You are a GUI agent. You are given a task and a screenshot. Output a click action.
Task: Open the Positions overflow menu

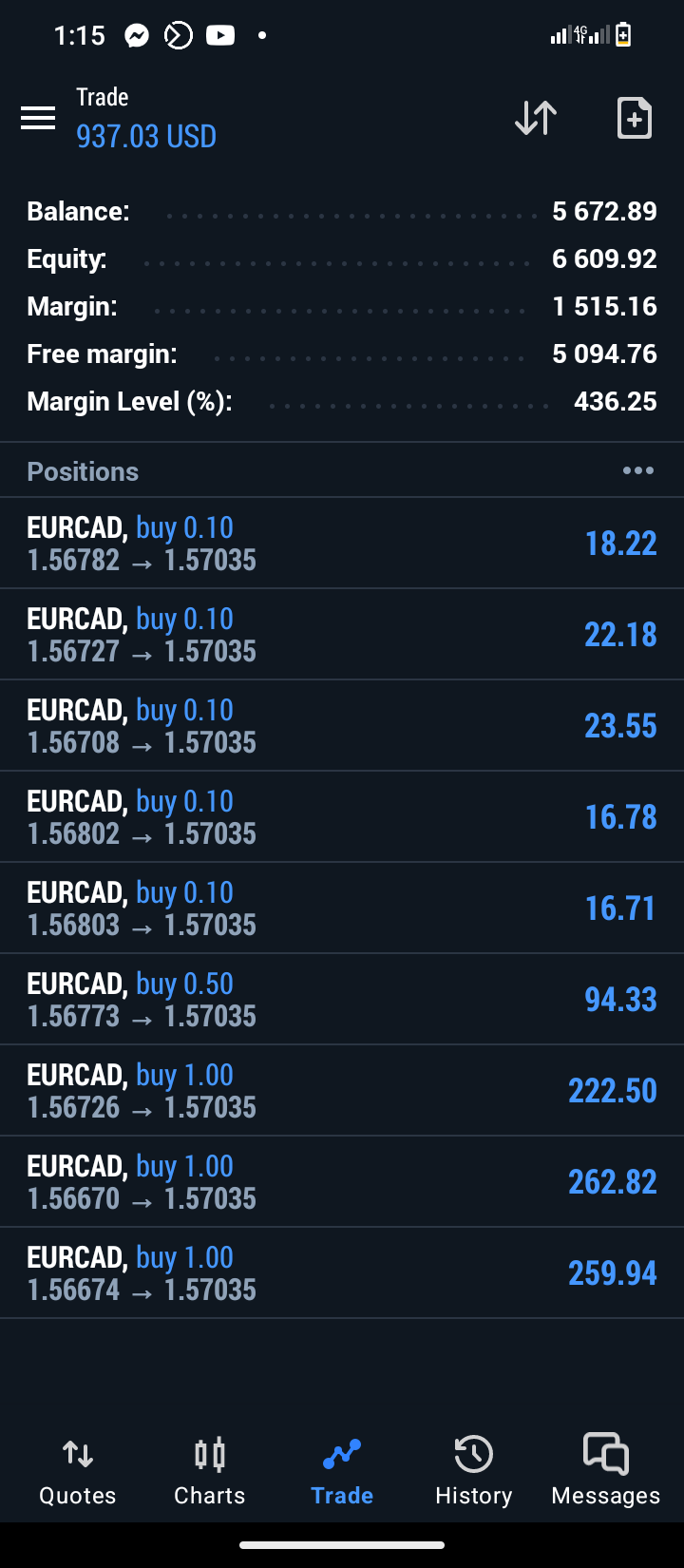[x=637, y=470]
